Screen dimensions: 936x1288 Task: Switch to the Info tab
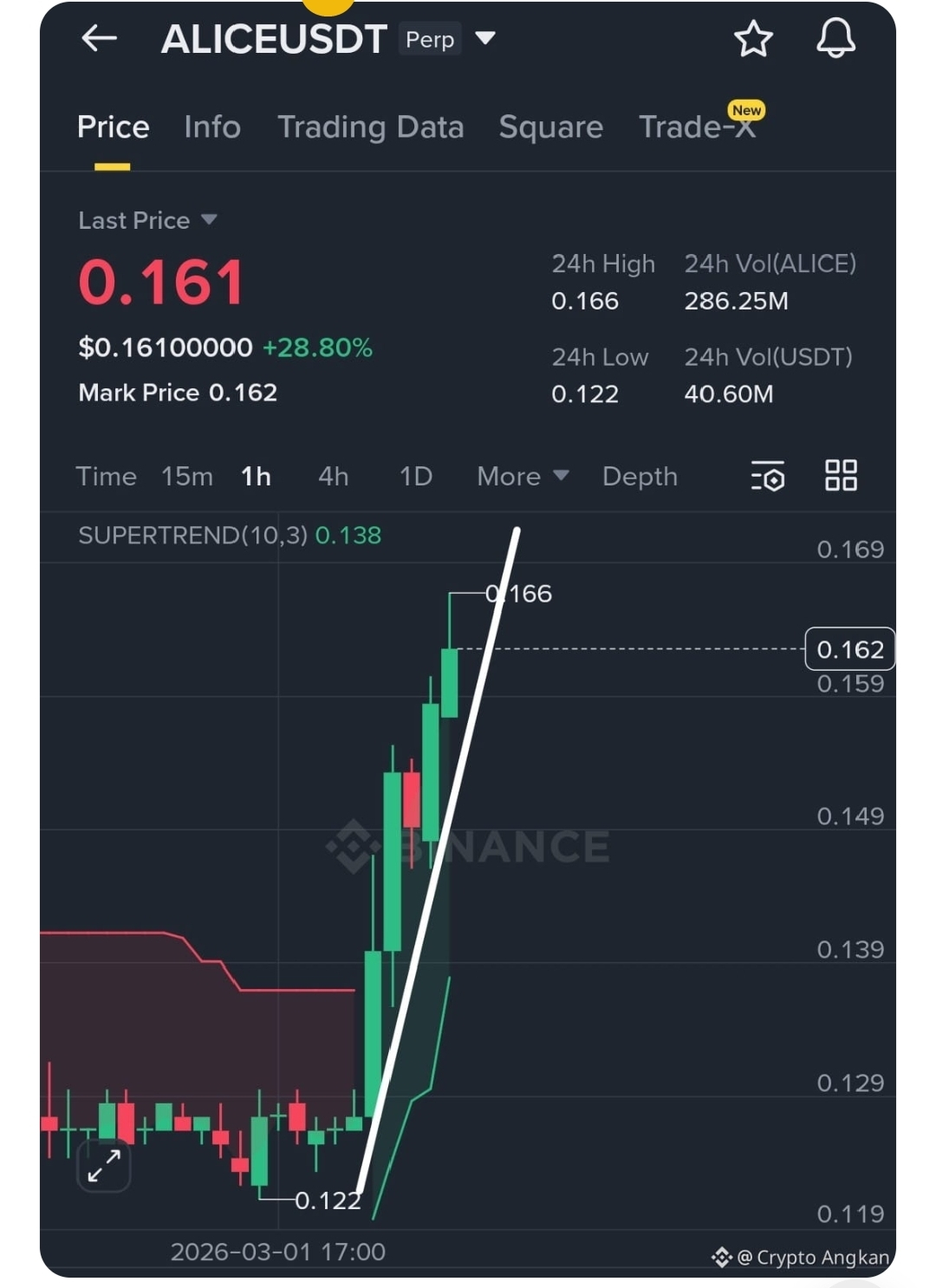click(x=211, y=127)
